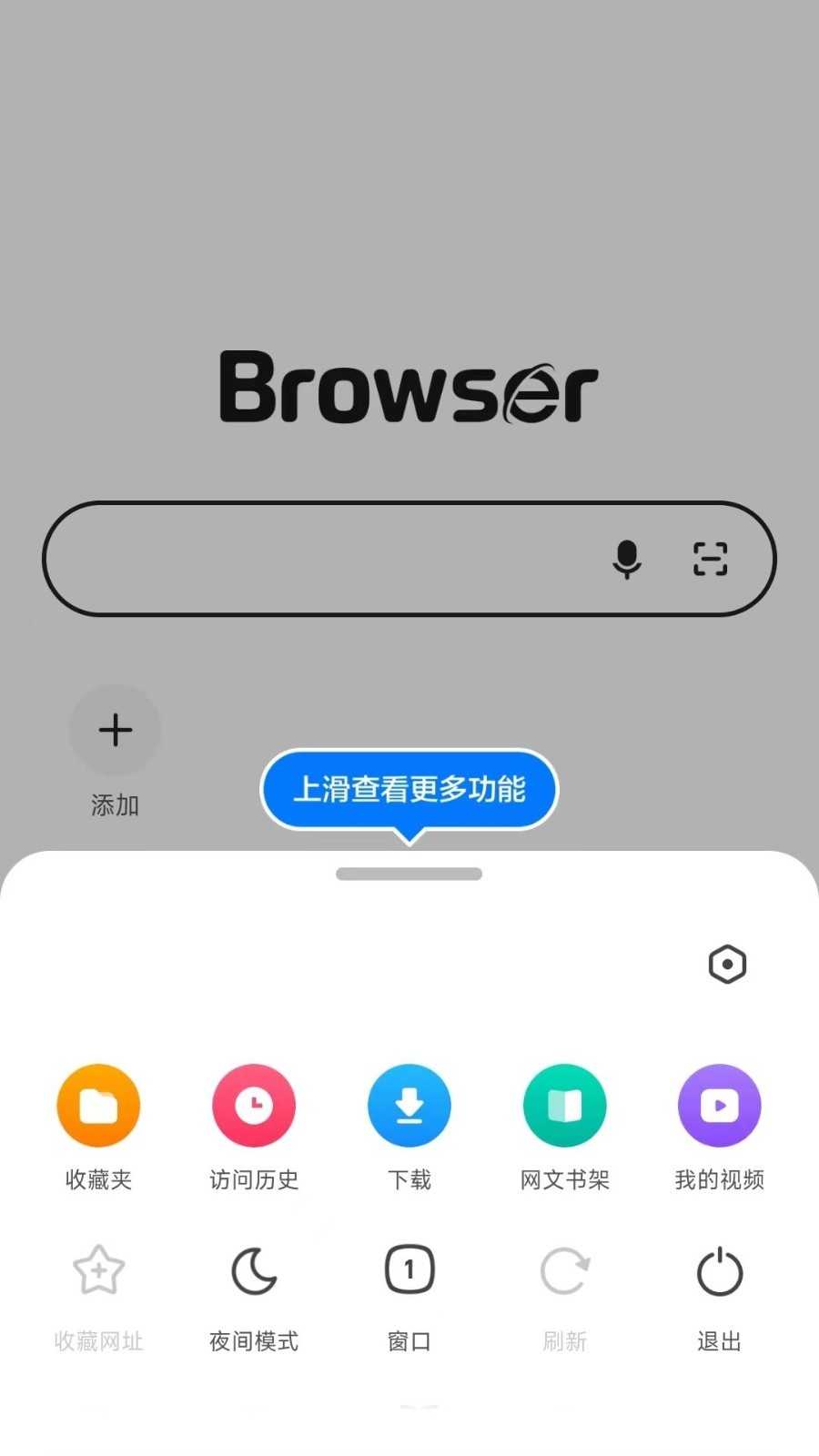Tap the bottom sheet drag handle
Screen dimensions: 819x1456
pyautogui.click(x=409, y=874)
